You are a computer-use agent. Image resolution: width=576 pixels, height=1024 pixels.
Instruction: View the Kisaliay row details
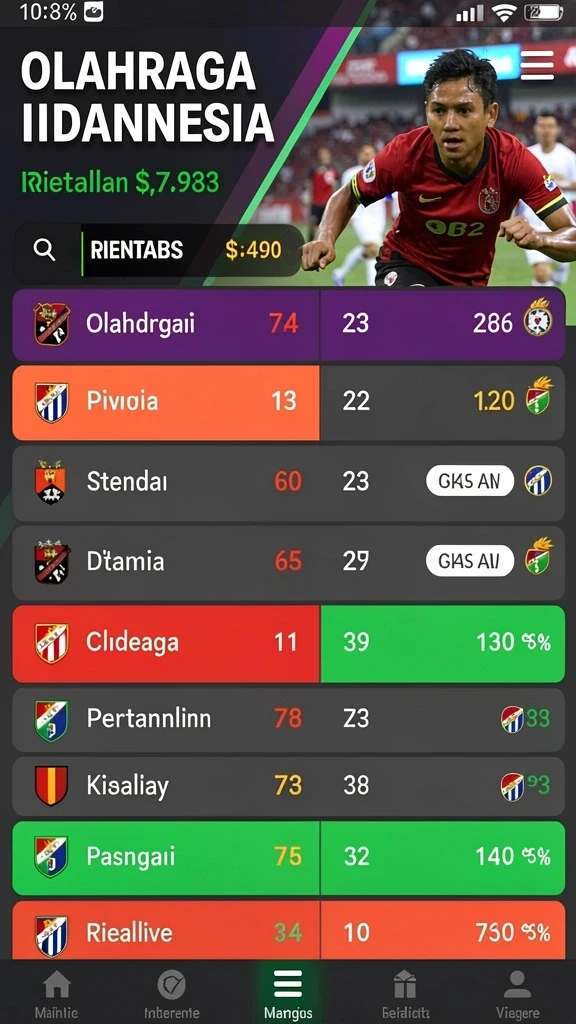coord(289,786)
